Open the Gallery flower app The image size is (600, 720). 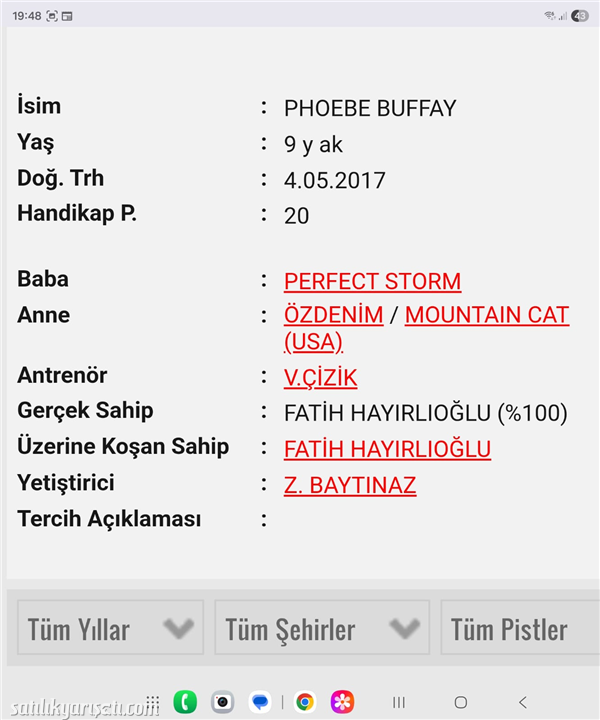[343, 702]
